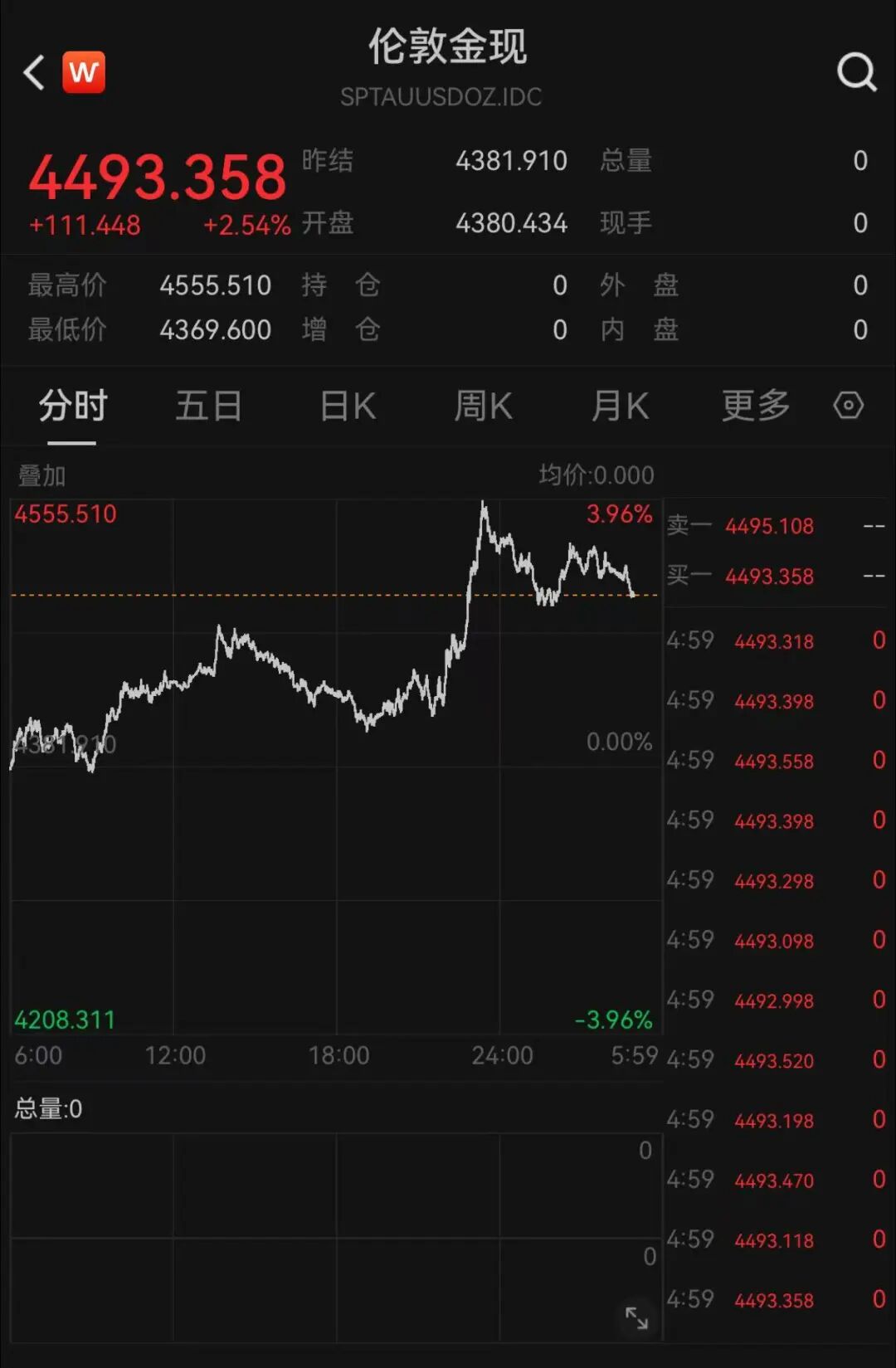Expand the 更多 more options menu
Viewport: 896px width, 1368px height.
pos(753,406)
